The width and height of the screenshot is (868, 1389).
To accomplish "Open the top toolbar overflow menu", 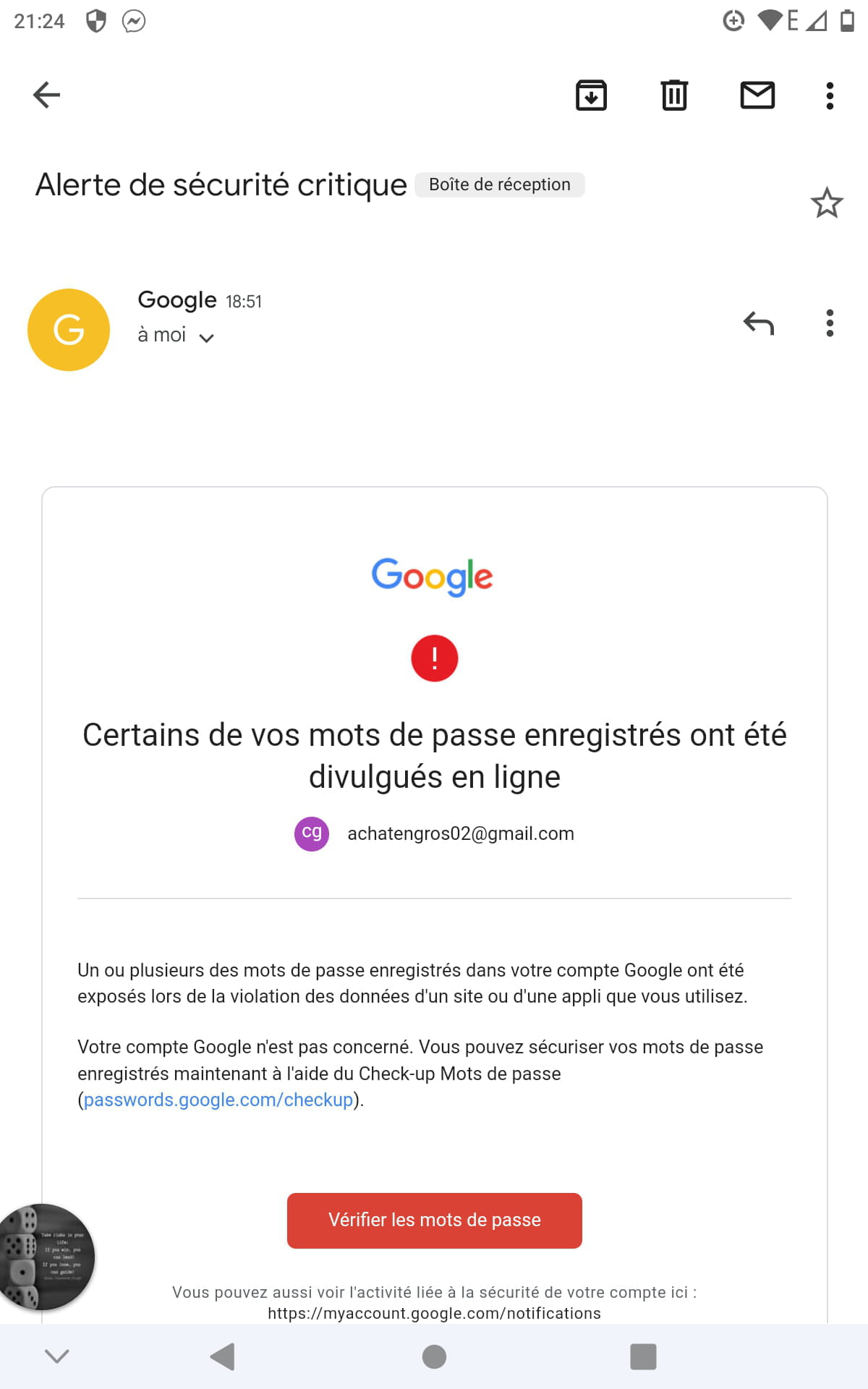I will coord(830,95).
